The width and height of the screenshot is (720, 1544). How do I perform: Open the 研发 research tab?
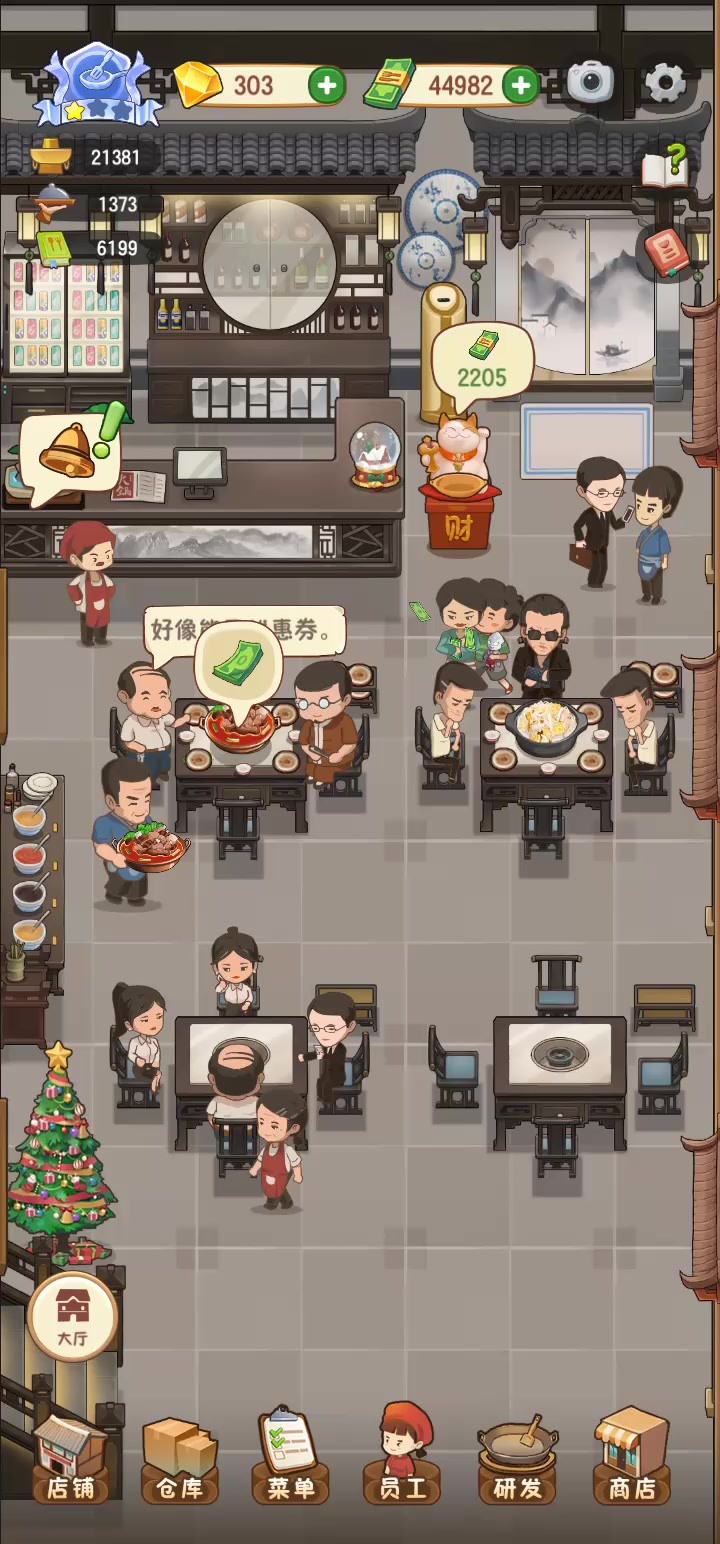[x=517, y=1461]
